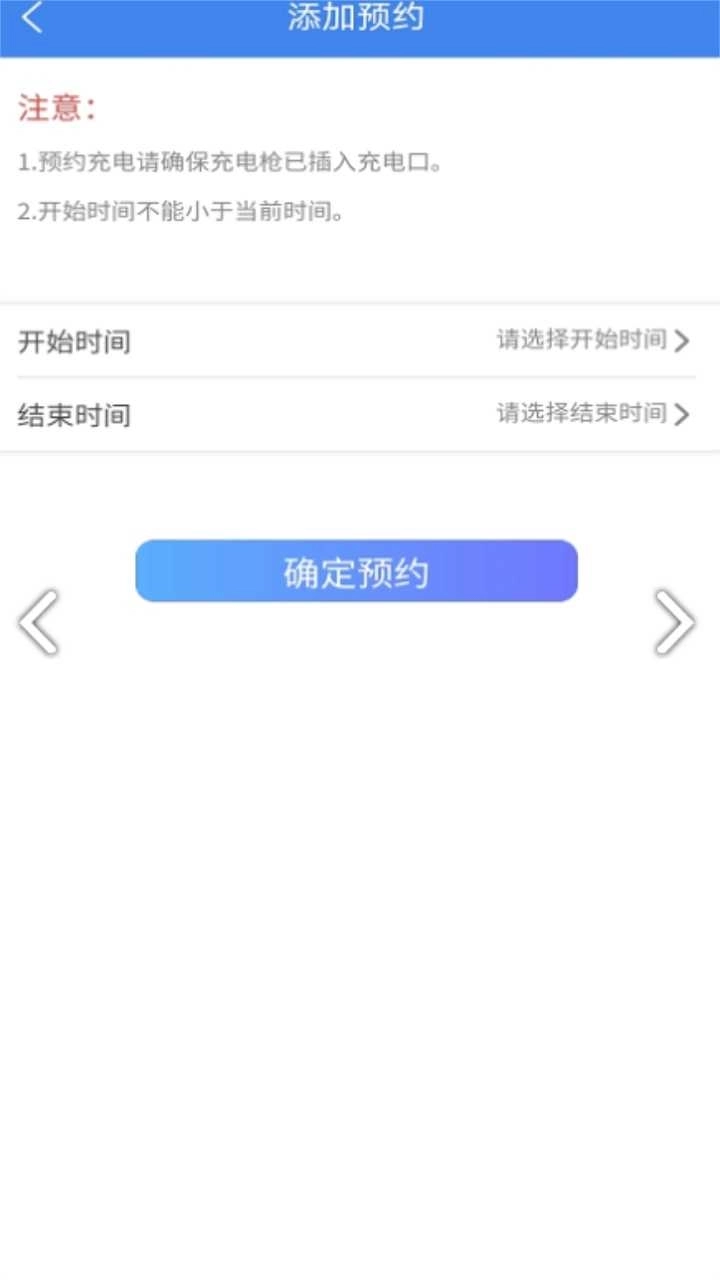The width and height of the screenshot is (720, 1280).
Task: Show next image with right arrow
Action: coord(675,622)
